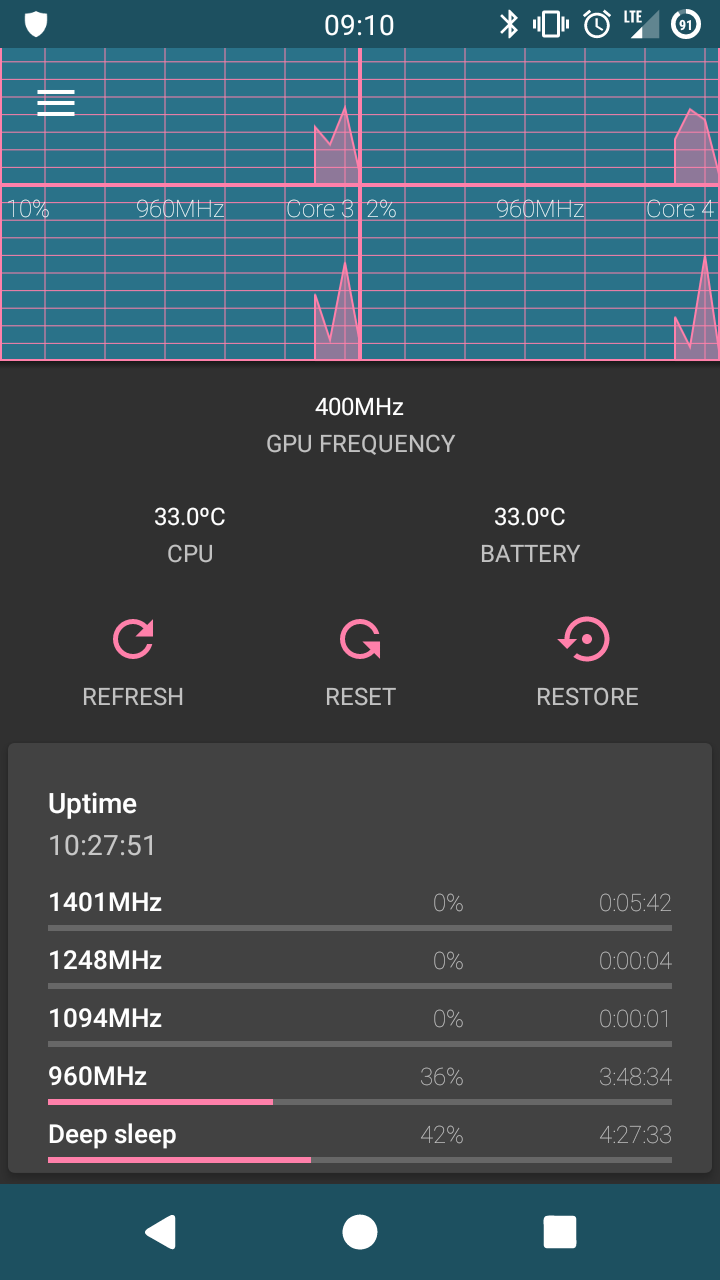The height and width of the screenshot is (1280, 720).
Task: Open recent apps
Action: [x=560, y=1232]
